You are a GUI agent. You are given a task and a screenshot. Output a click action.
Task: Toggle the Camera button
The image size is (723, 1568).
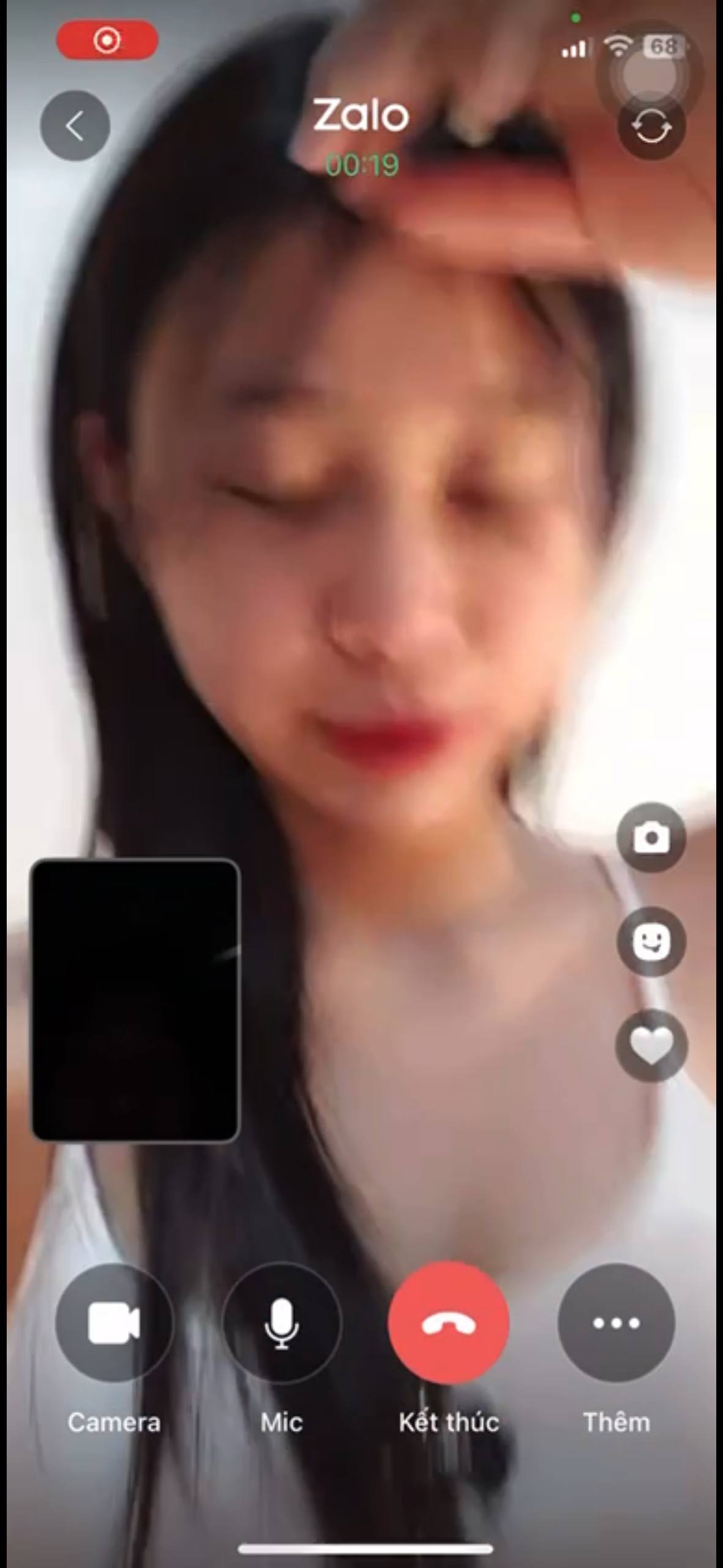click(114, 1323)
